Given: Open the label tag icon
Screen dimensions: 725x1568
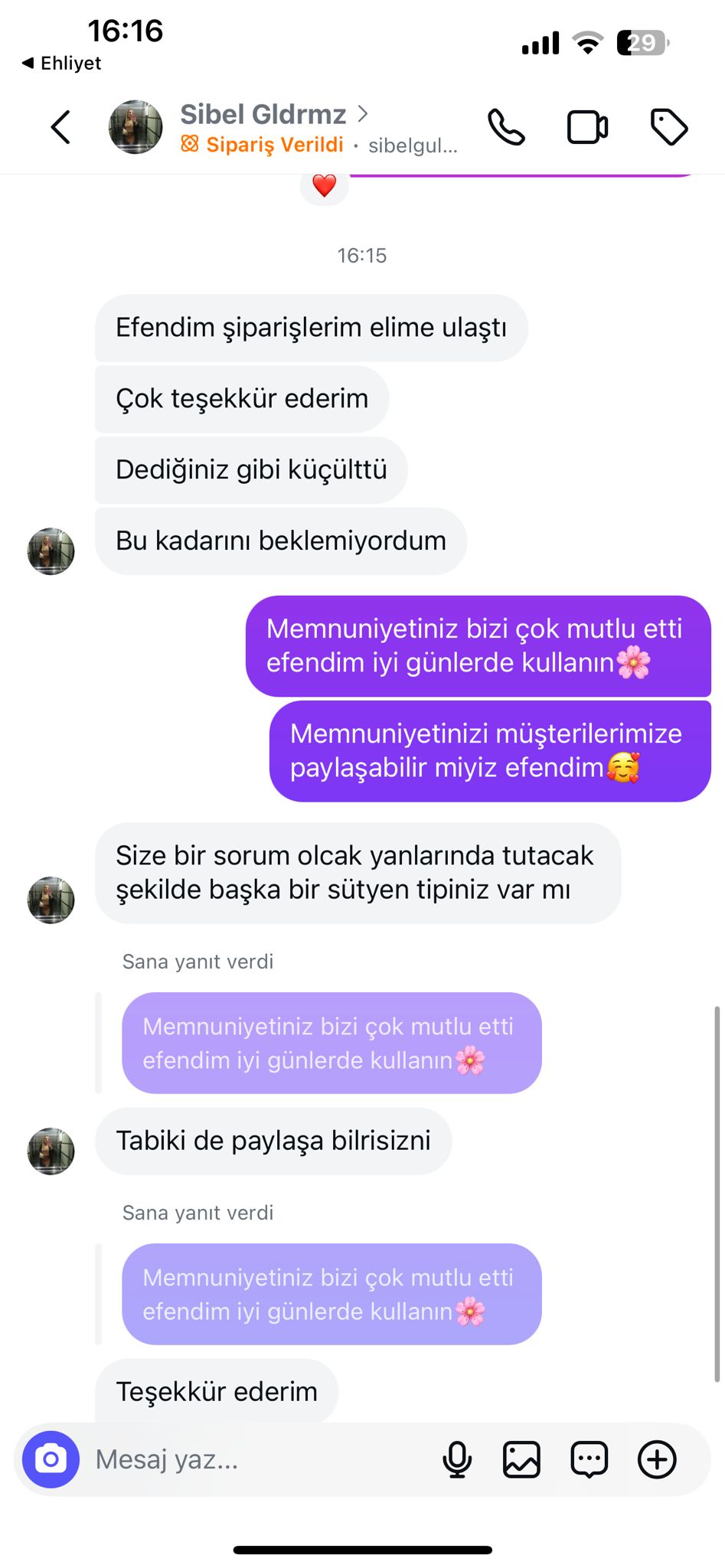Looking at the screenshot, I should coord(669,127).
